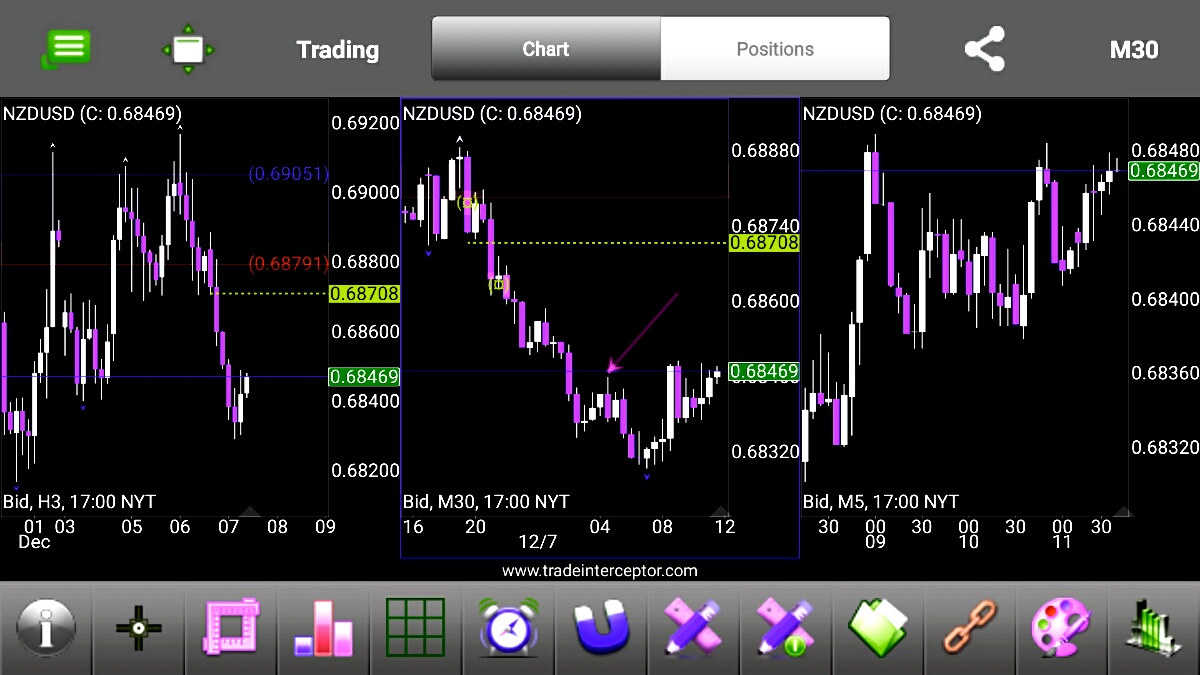Open the pencil and ruler drawing tool
This screenshot has width=1200, height=675.
click(693, 629)
